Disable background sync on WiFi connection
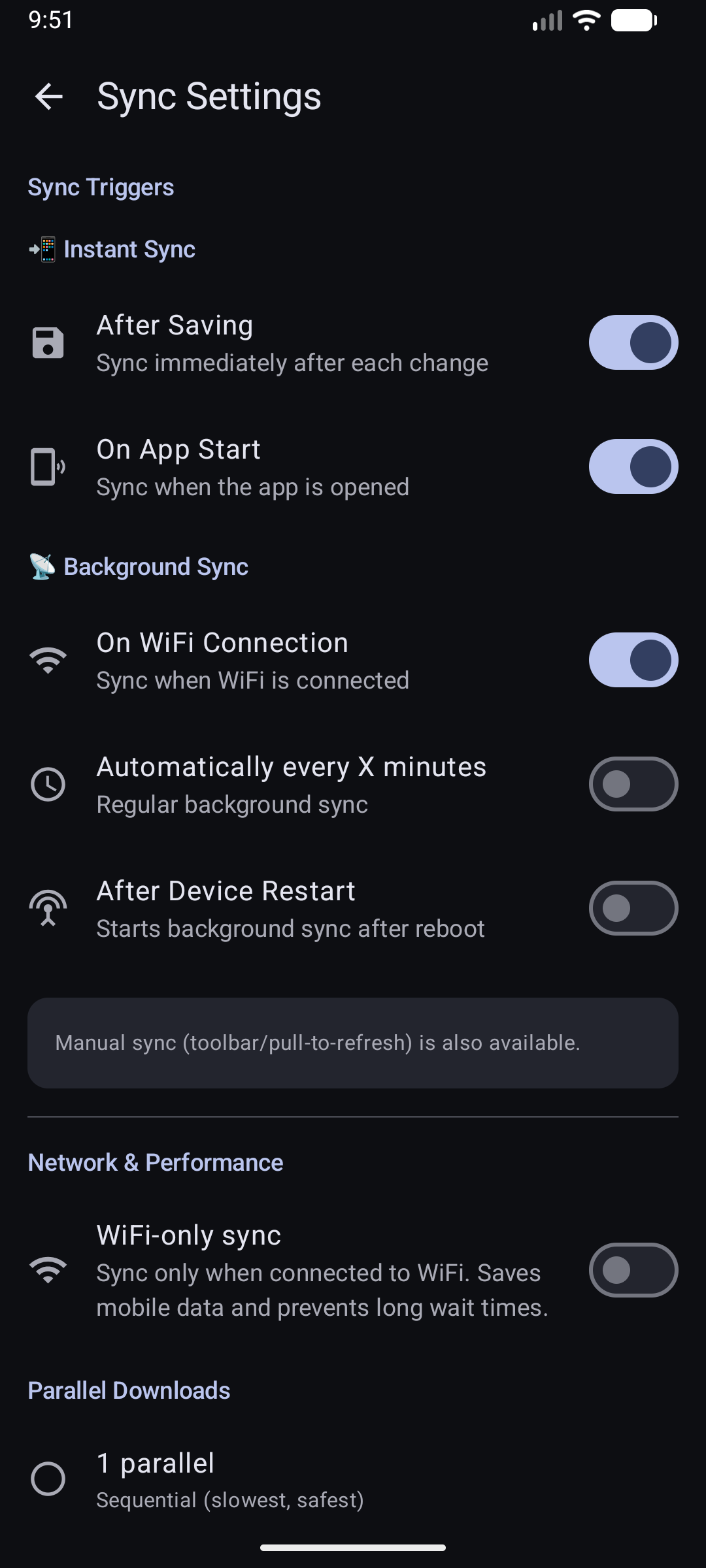Viewport: 706px width, 1568px height. click(x=633, y=660)
